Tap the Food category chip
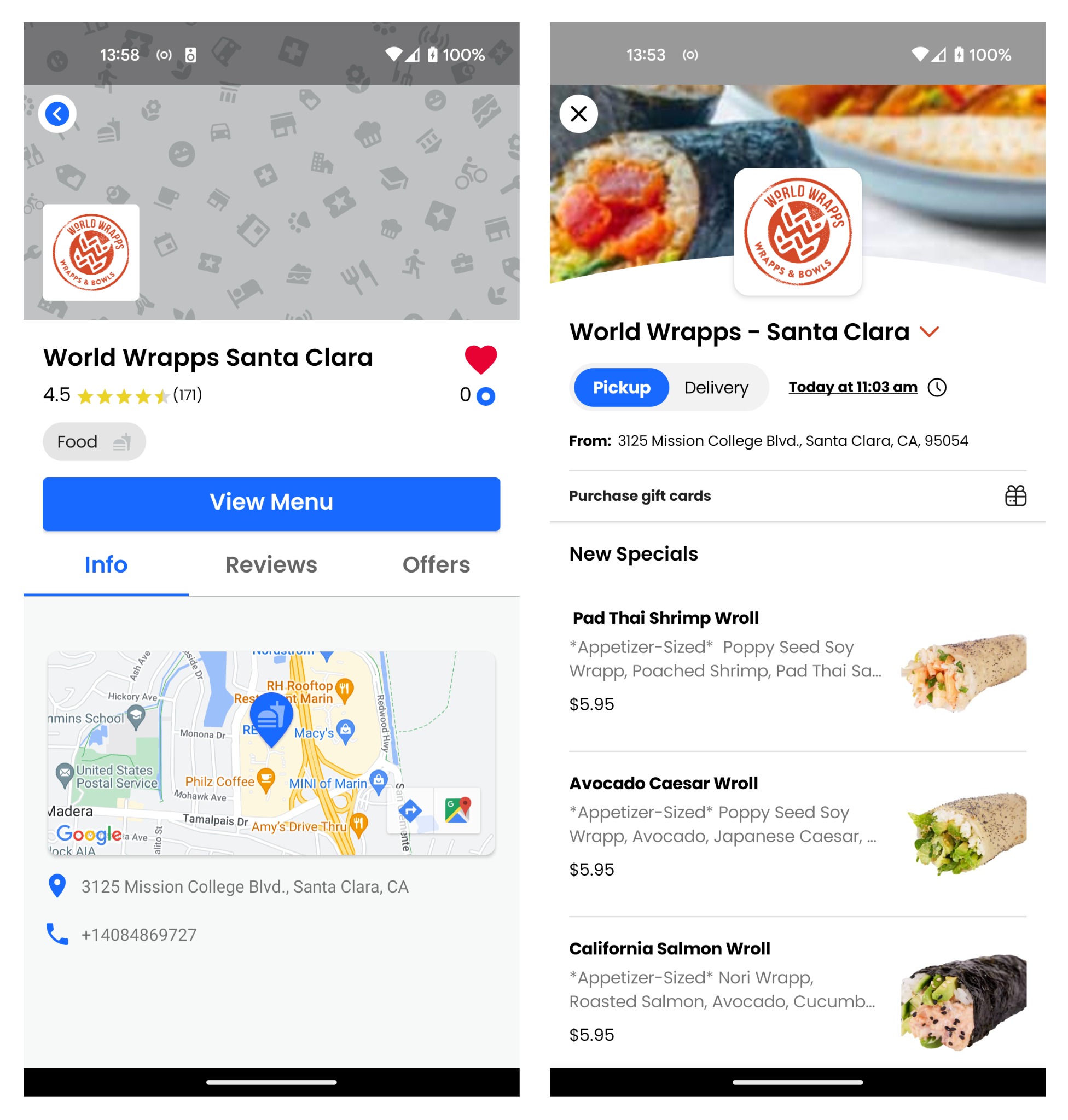1068x1120 pixels. coord(94,442)
